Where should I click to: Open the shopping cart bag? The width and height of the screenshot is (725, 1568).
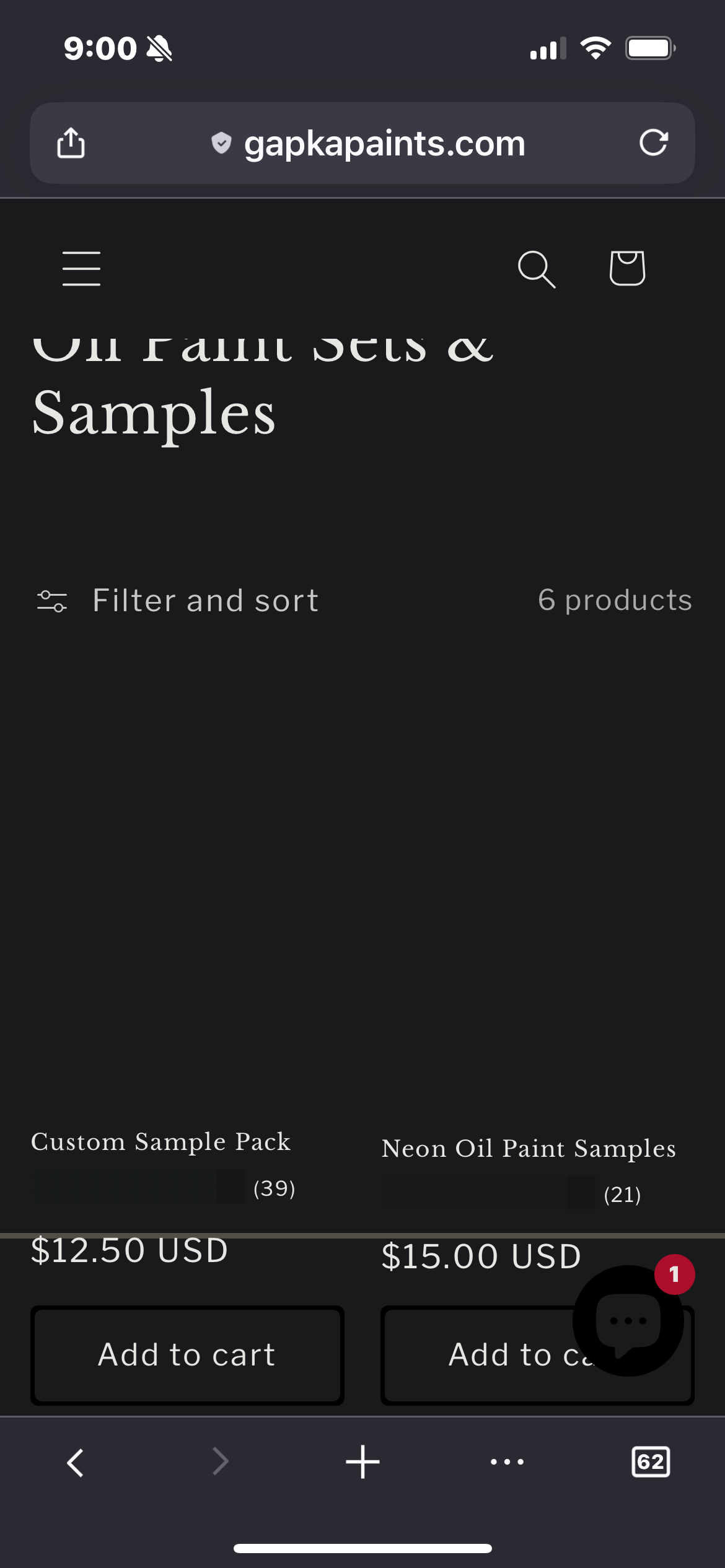coord(627,268)
